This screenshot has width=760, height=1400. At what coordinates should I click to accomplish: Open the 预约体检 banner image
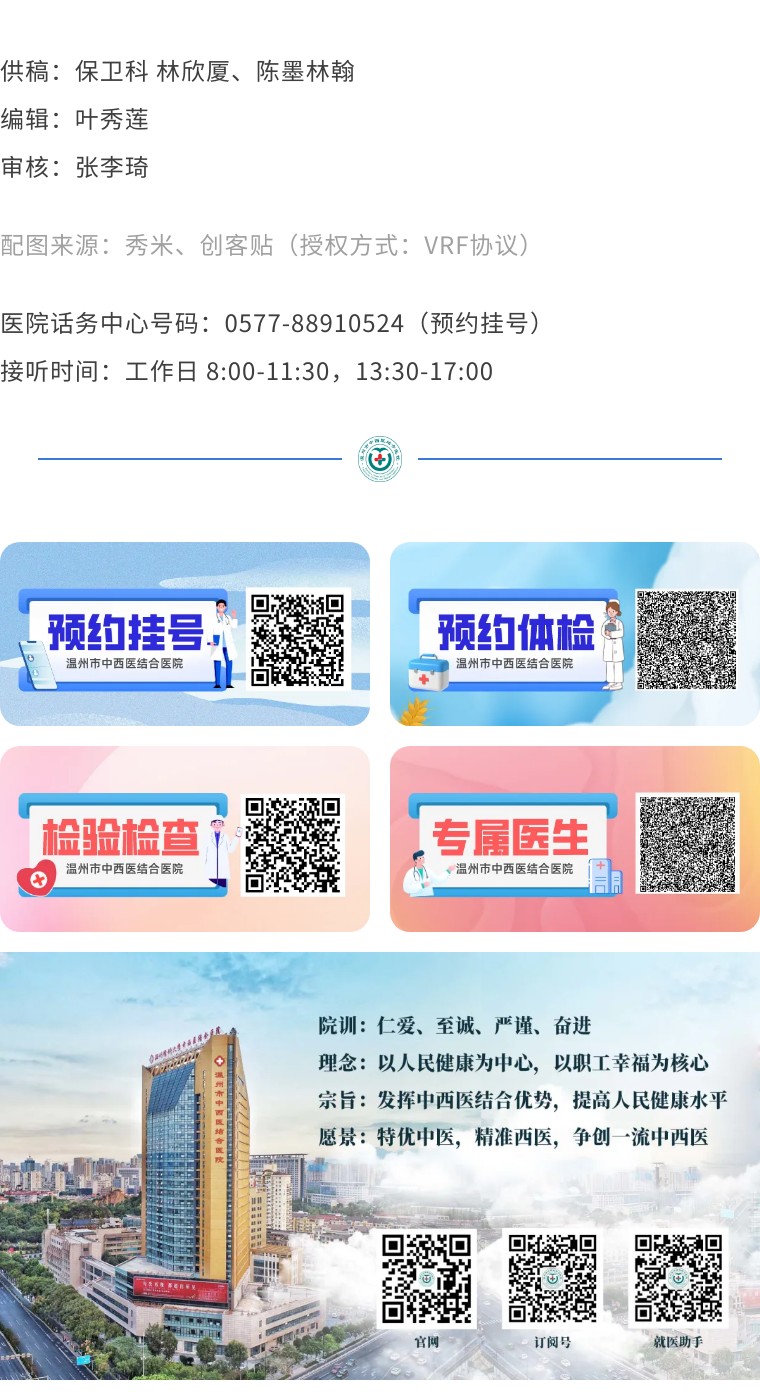coord(574,634)
